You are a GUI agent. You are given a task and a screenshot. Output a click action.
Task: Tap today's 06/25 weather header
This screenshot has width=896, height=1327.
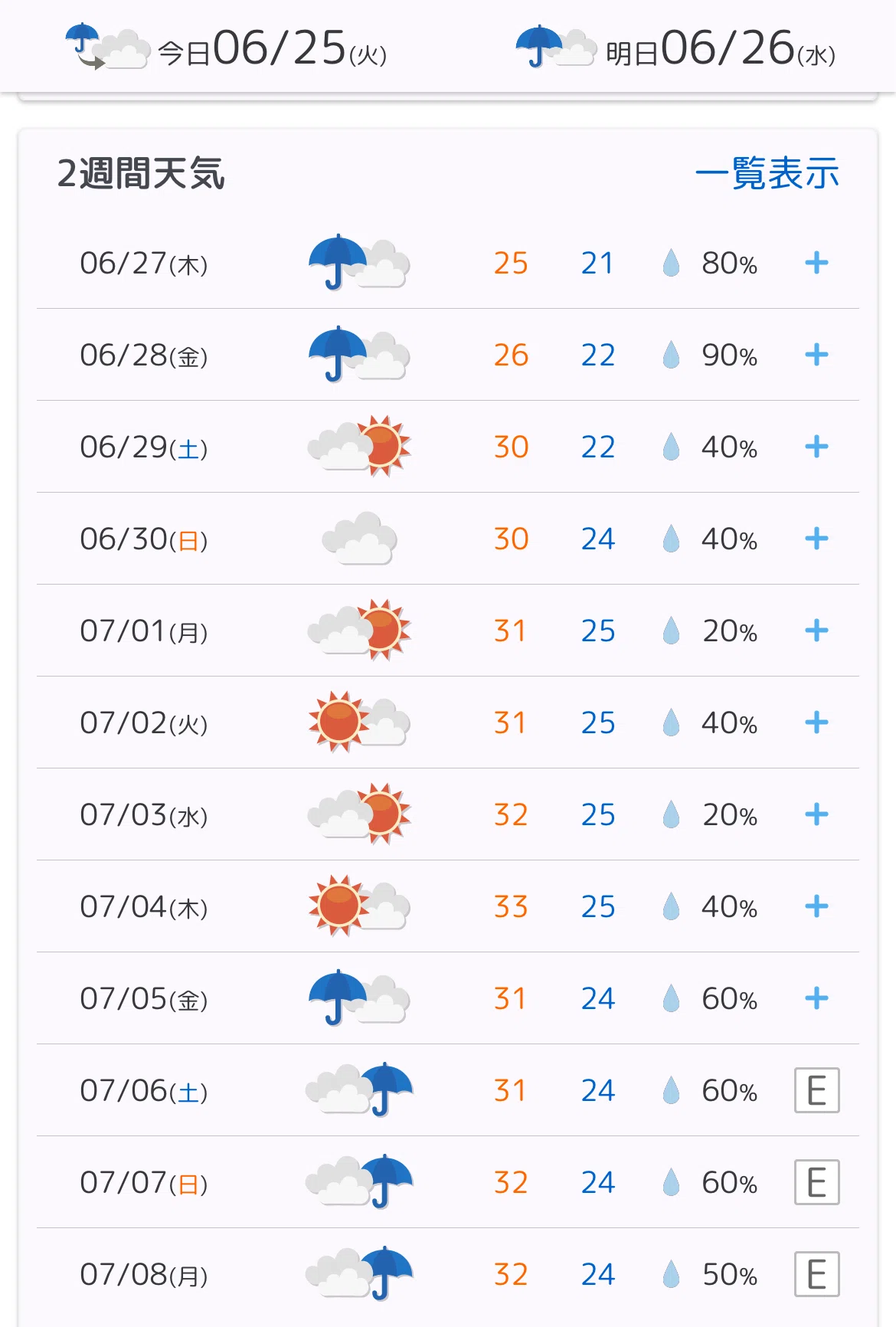226,48
